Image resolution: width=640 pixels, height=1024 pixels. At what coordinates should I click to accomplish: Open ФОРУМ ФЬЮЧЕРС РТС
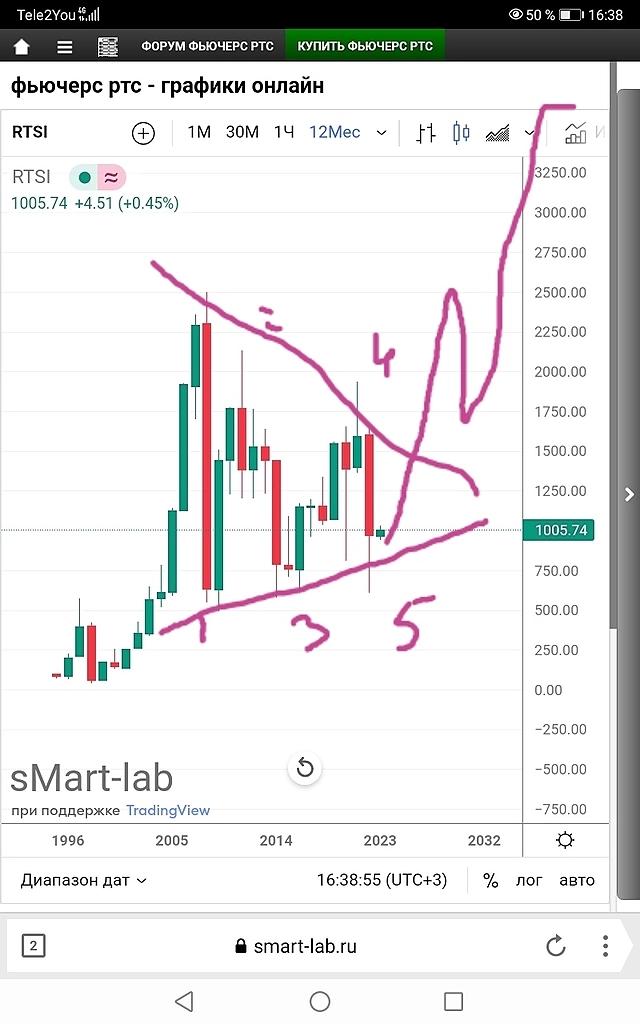(206, 46)
